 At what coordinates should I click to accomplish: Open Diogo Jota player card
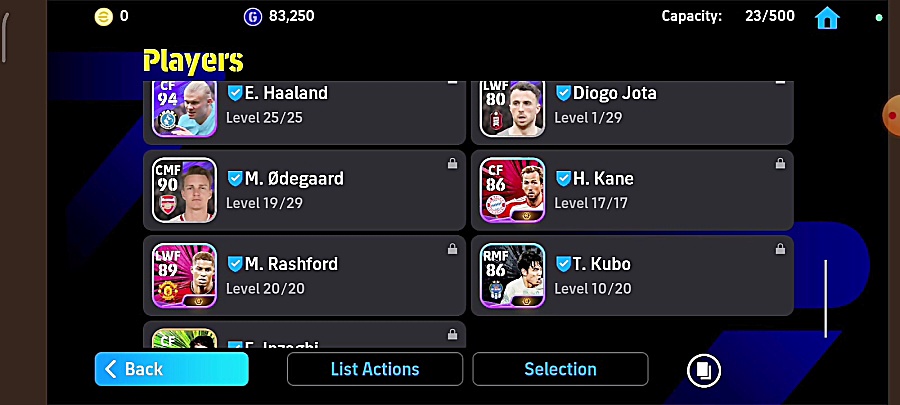click(x=632, y=108)
